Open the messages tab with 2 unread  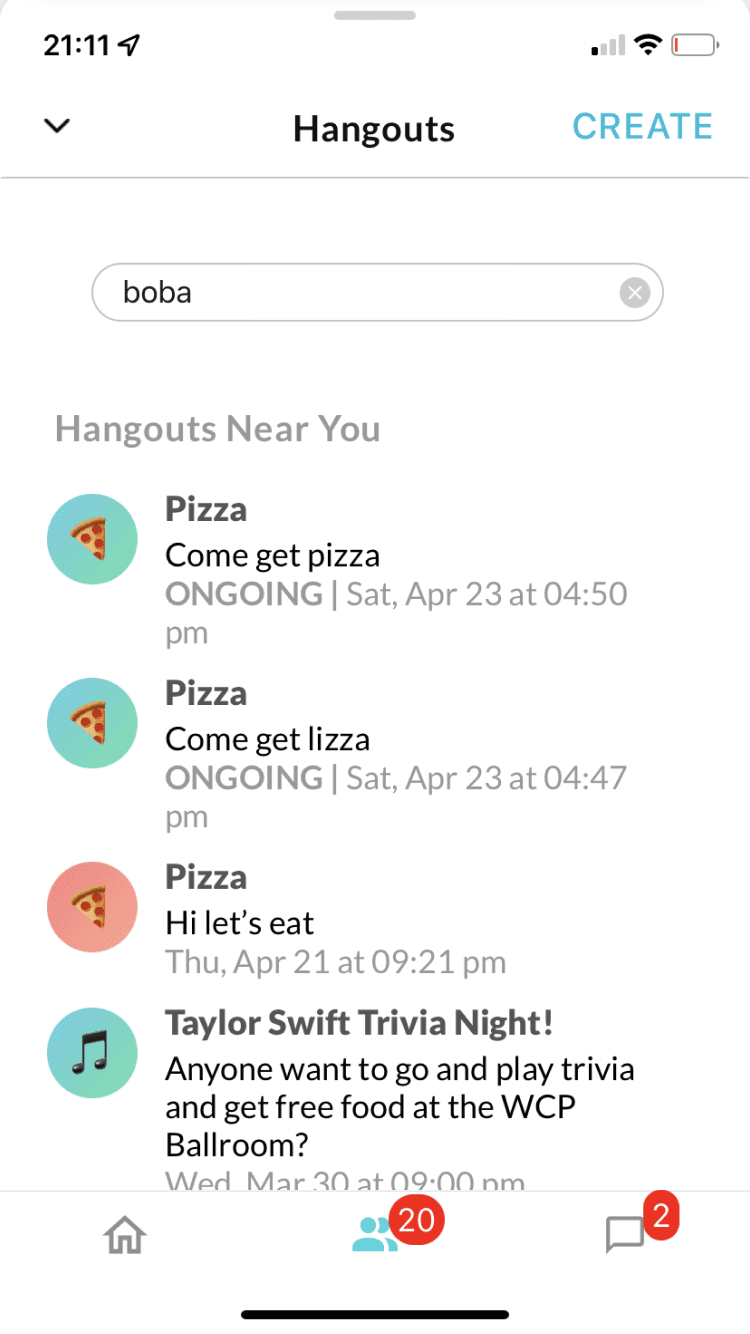(626, 1236)
